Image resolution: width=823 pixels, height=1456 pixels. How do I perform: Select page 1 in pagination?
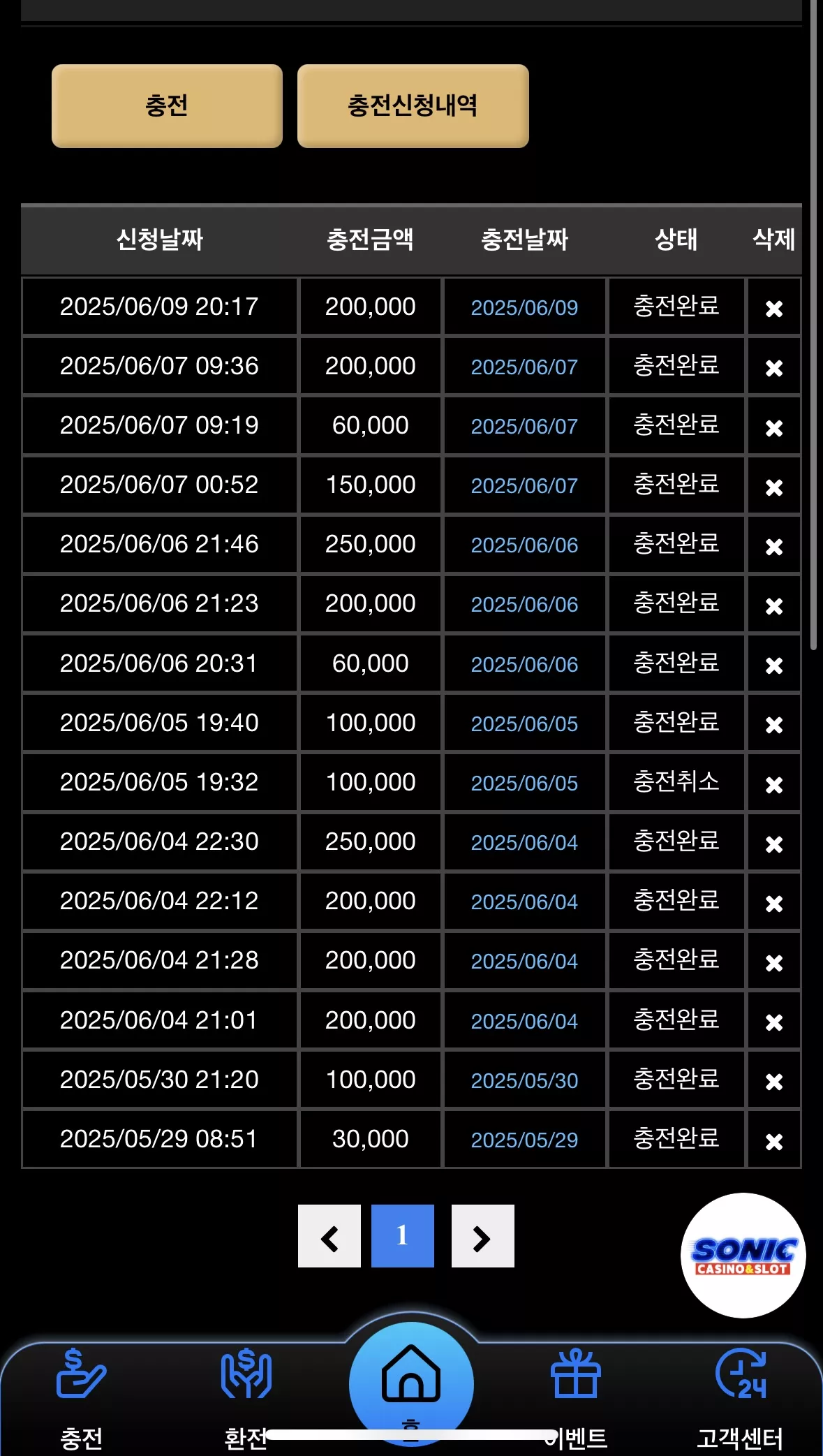[x=403, y=1236]
